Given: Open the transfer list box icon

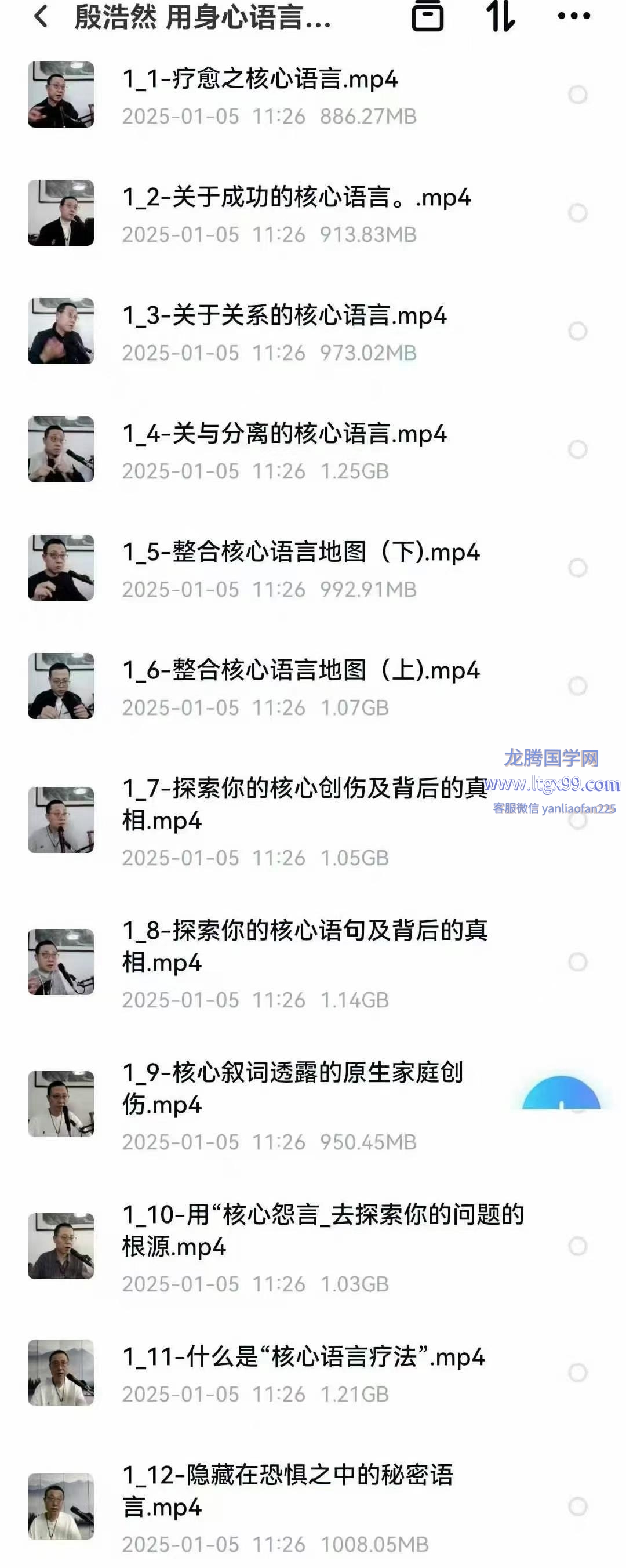Looking at the screenshot, I should [427, 16].
